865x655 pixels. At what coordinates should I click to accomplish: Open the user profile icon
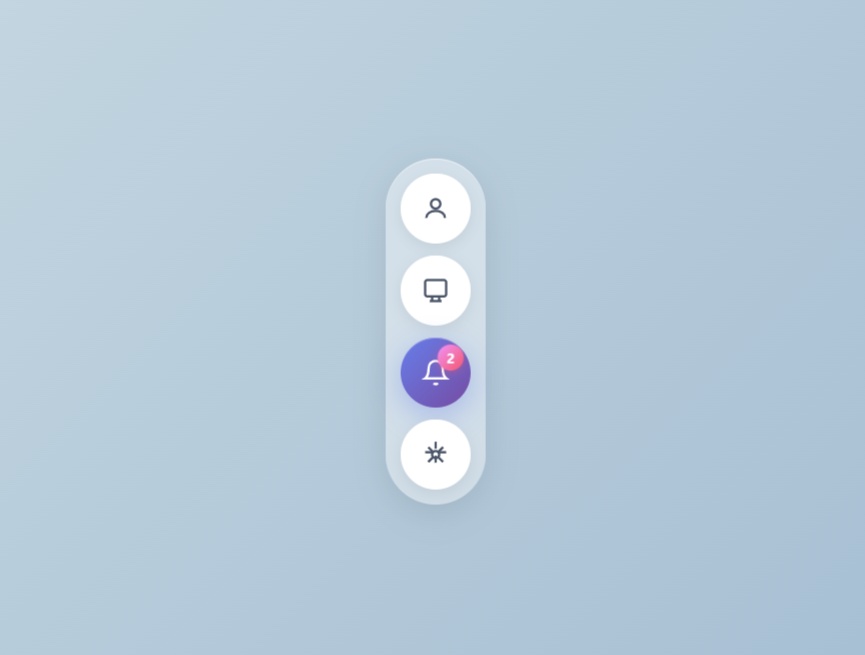[x=435, y=209]
